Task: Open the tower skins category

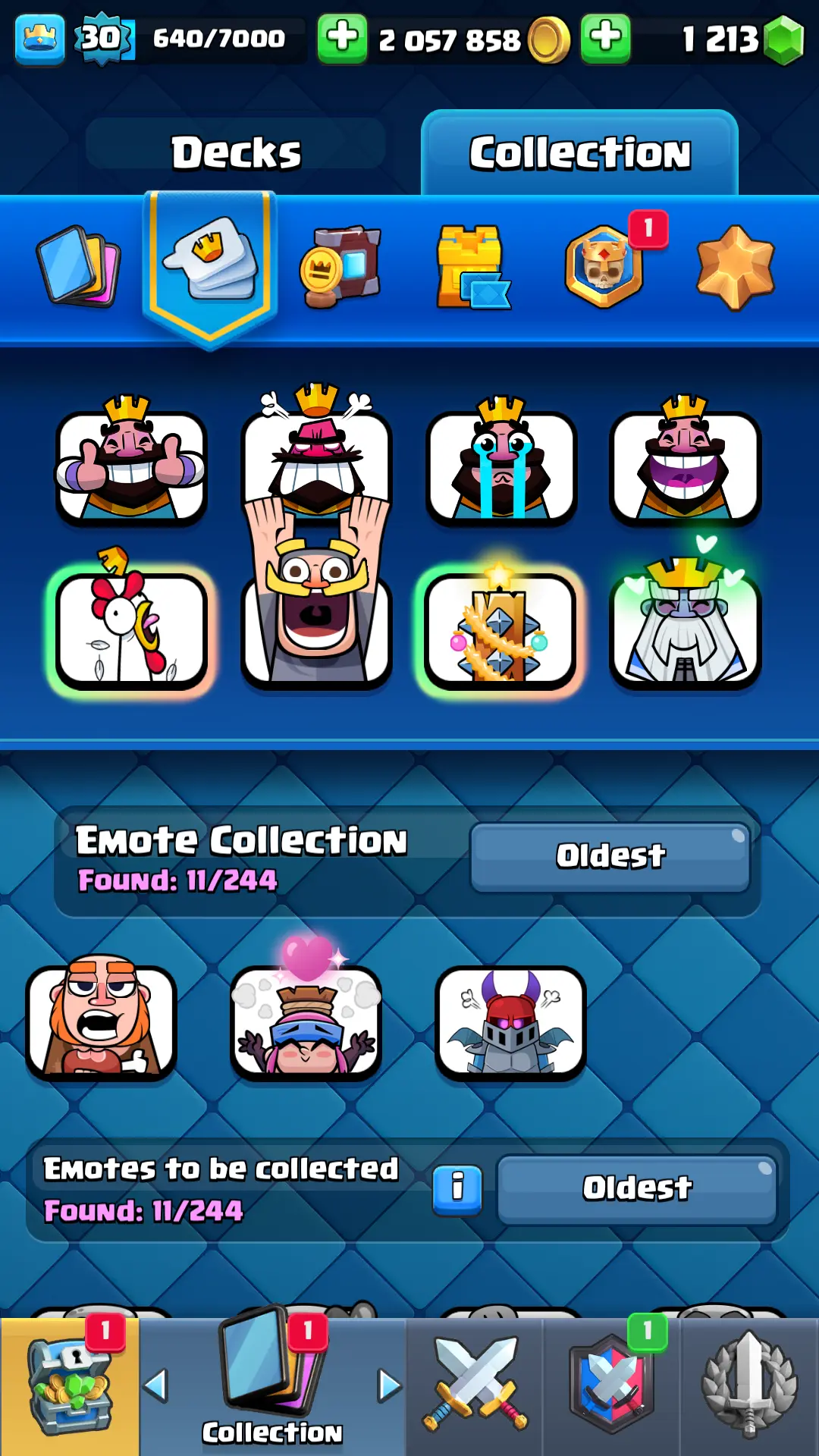Action: click(472, 267)
